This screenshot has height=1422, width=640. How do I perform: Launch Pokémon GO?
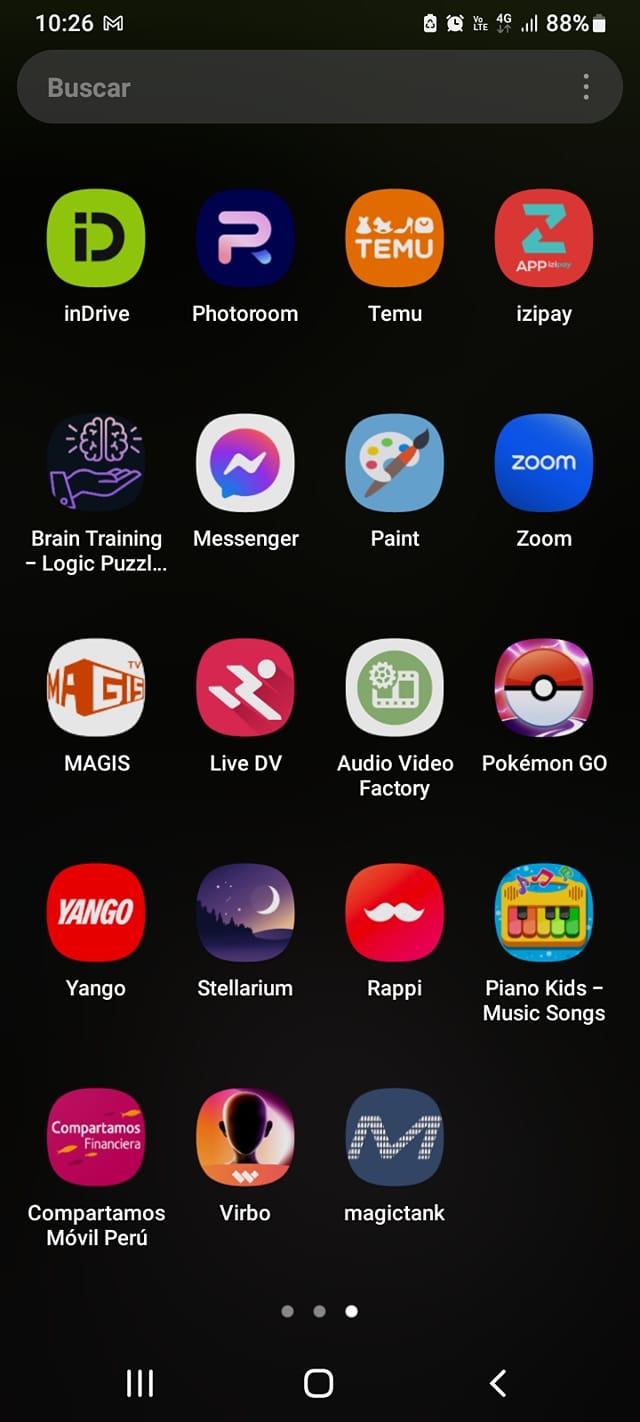tap(544, 688)
